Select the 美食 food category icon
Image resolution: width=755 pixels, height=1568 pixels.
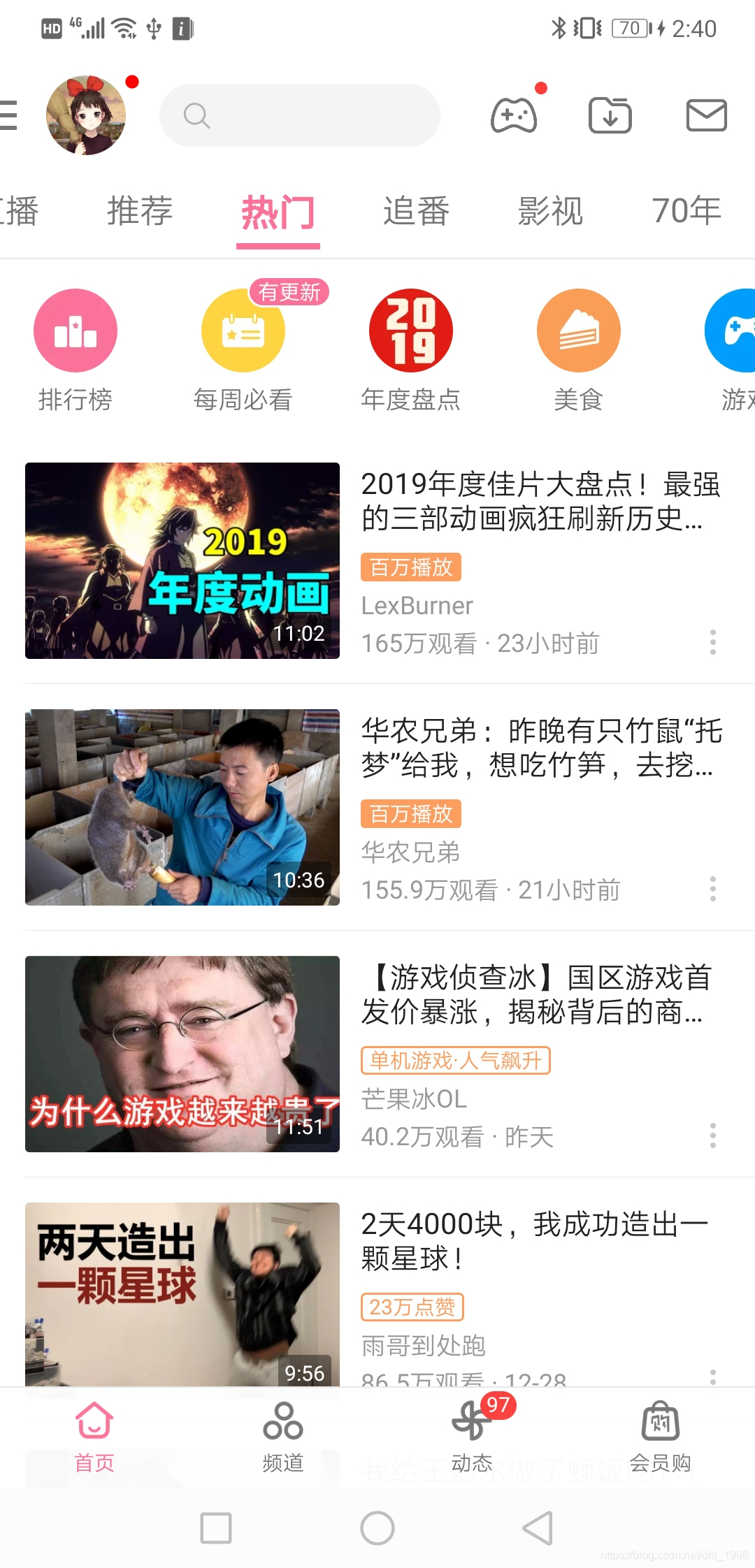click(x=578, y=330)
